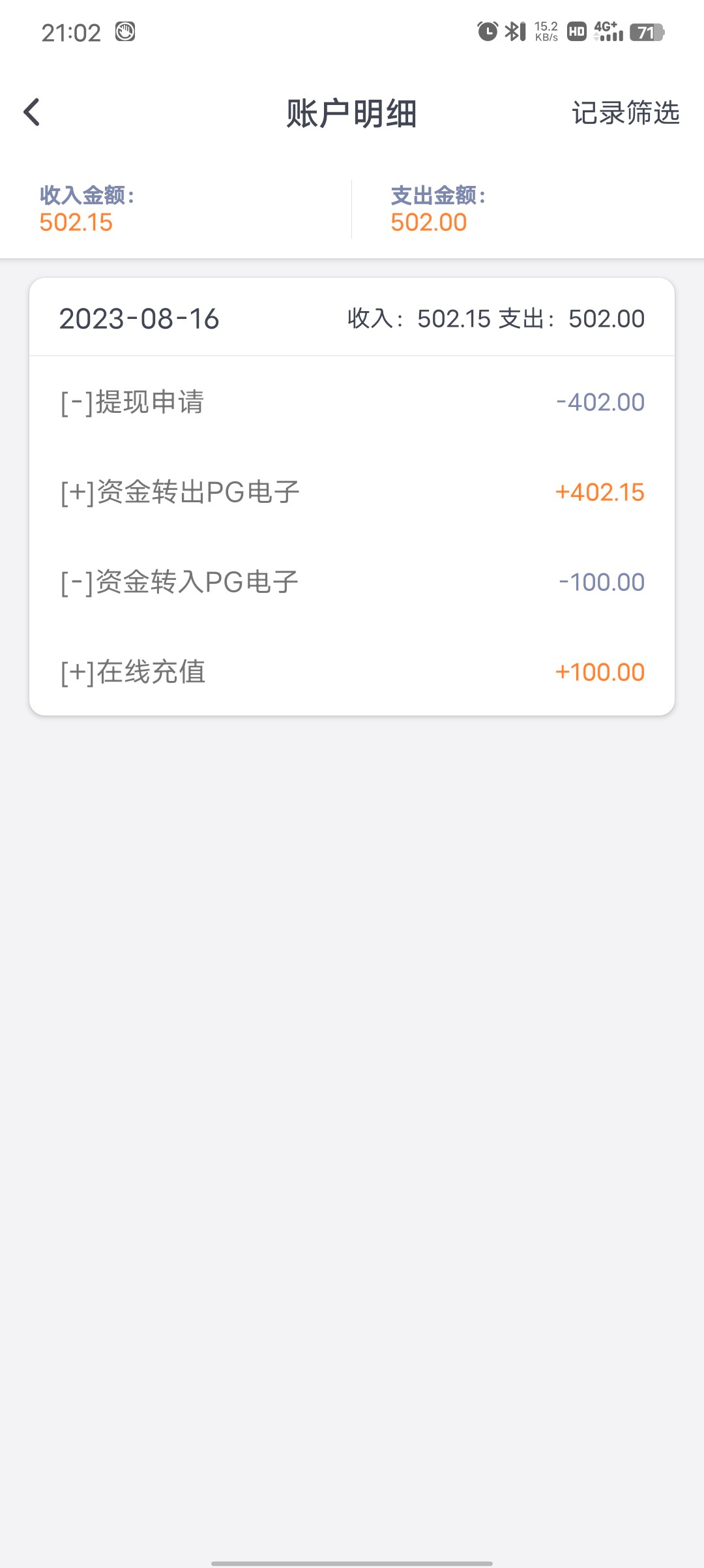Viewport: 704px width, 1568px height.
Task: View the 资金转出PG电子 transaction entry
Action: [x=352, y=492]
